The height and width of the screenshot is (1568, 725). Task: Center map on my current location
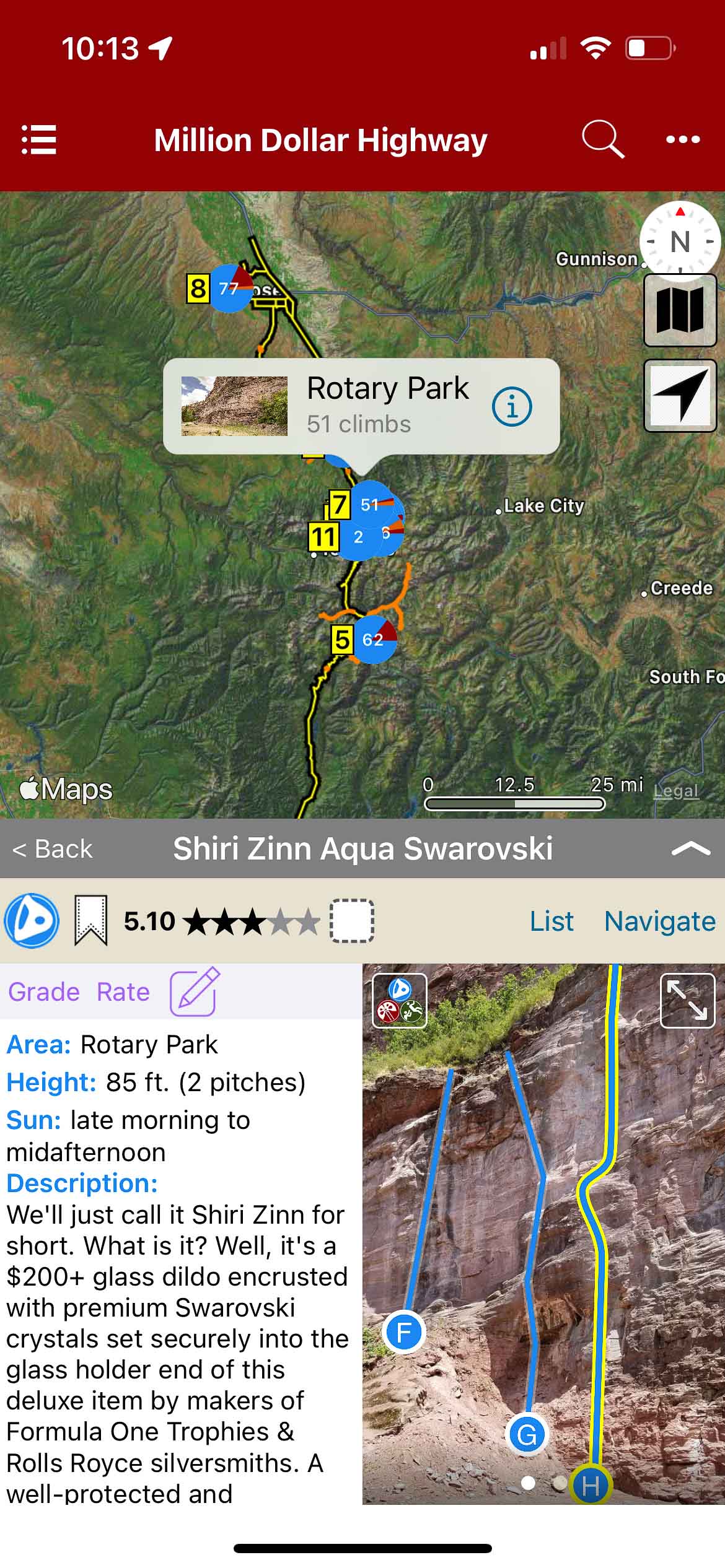tap(680, 396)
